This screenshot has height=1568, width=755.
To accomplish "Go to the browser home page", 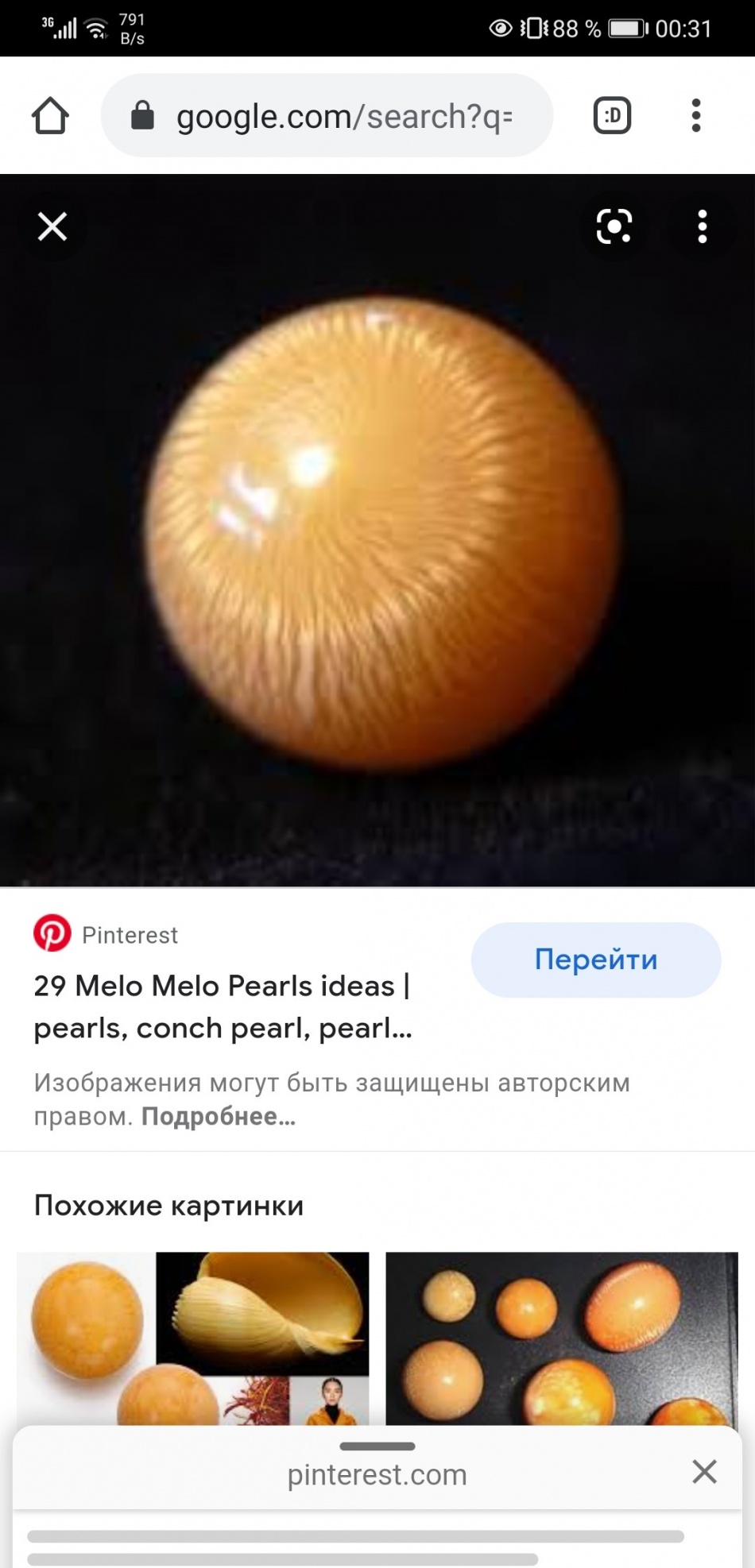I will [50, 116].
